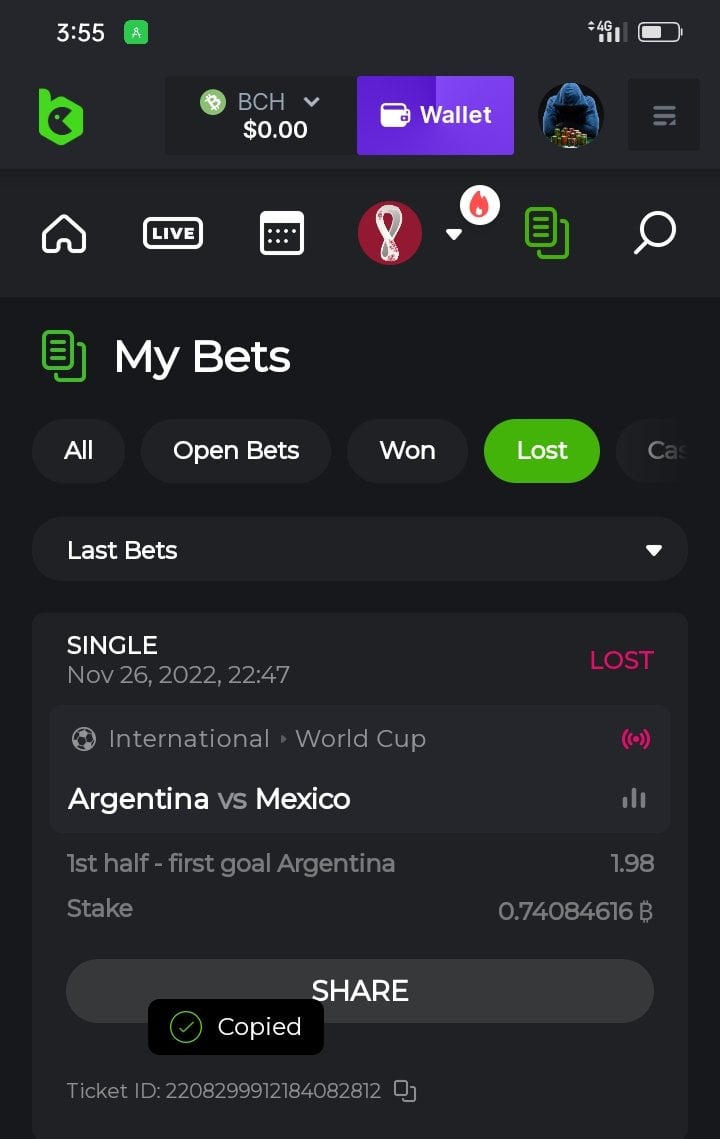The width and height of the screenshot is (720, 1139).
Task: Copy the Ticket ID
Action: [x=405, y=1091]
